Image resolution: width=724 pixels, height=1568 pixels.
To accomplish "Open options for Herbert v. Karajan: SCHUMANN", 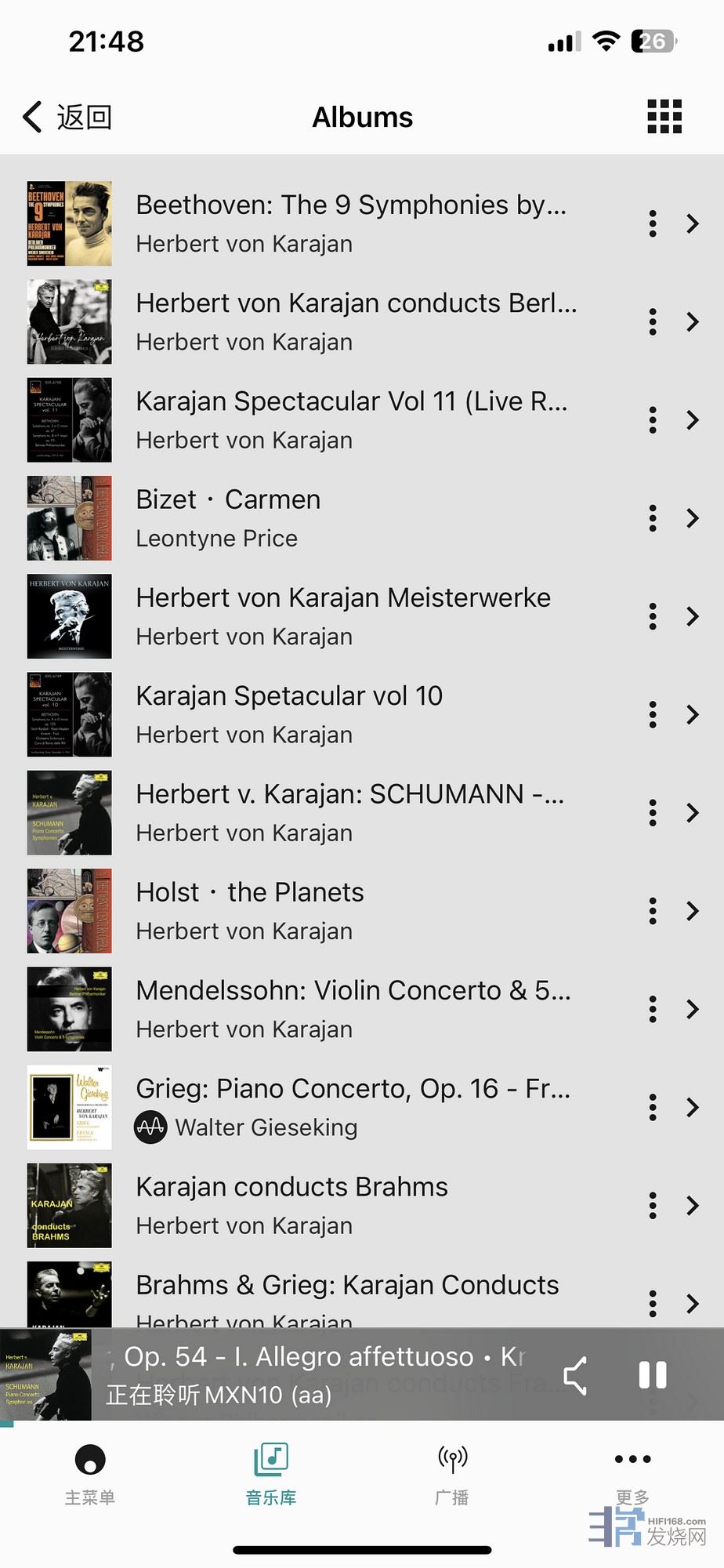I will tap(652, 813).
